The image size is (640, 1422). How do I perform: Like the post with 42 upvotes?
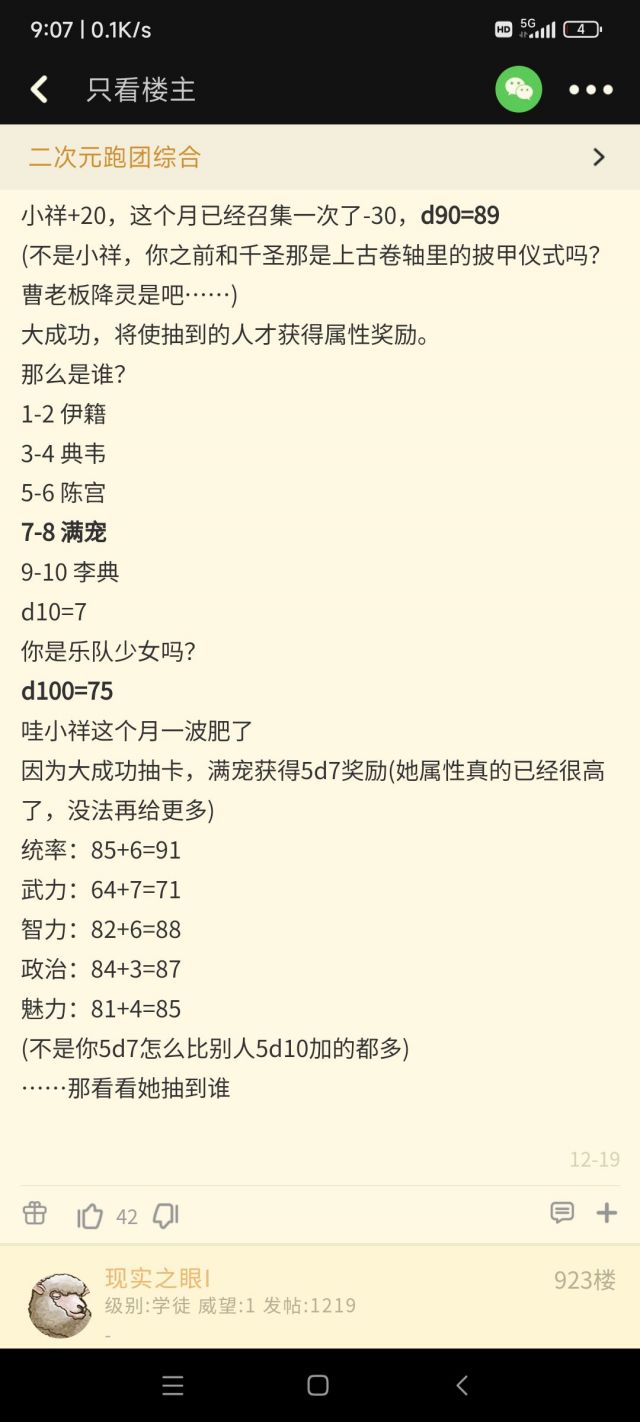point(90,1216)
